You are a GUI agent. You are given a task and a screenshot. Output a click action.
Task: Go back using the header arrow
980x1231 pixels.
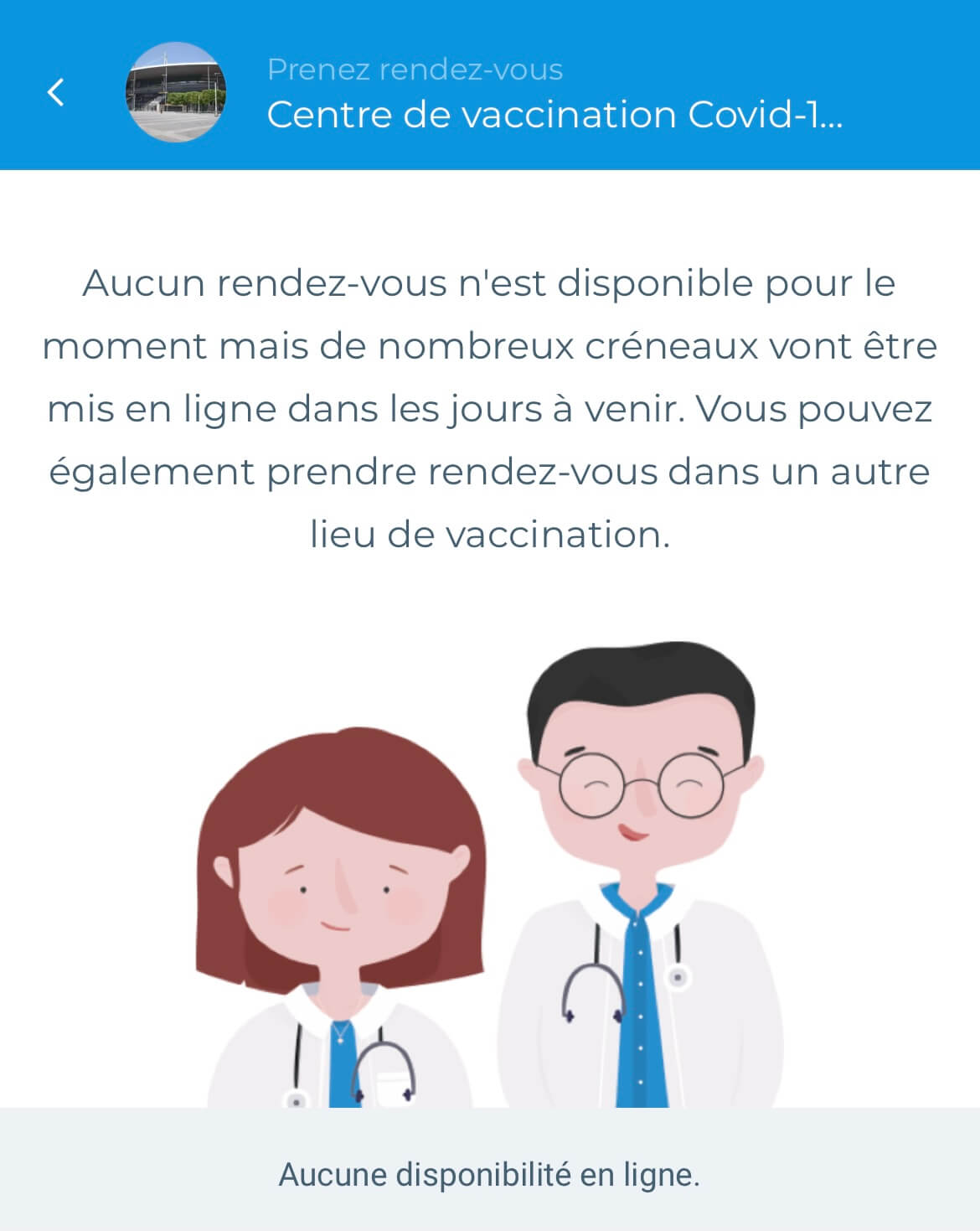click(56, 92)
